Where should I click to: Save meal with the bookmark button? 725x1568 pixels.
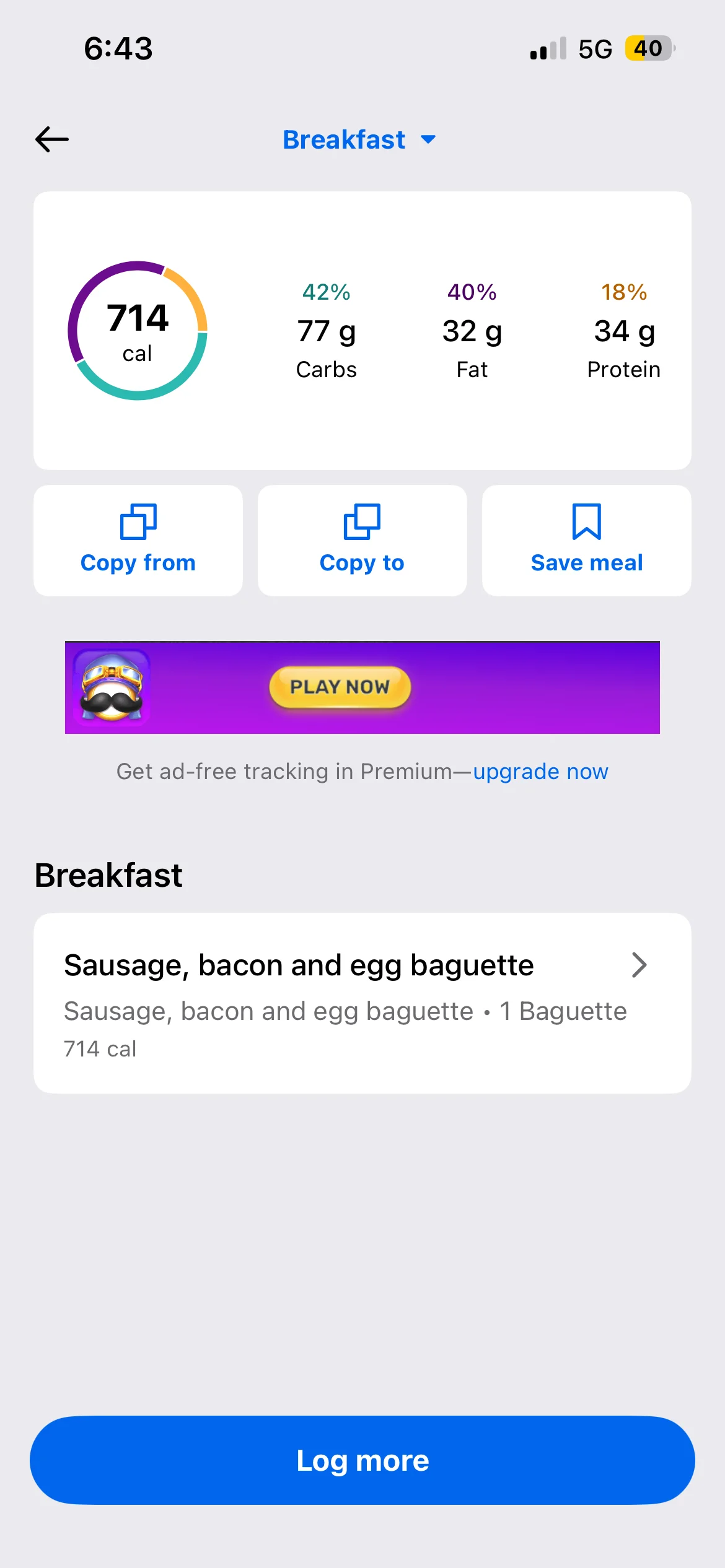(x=586, y=540)
